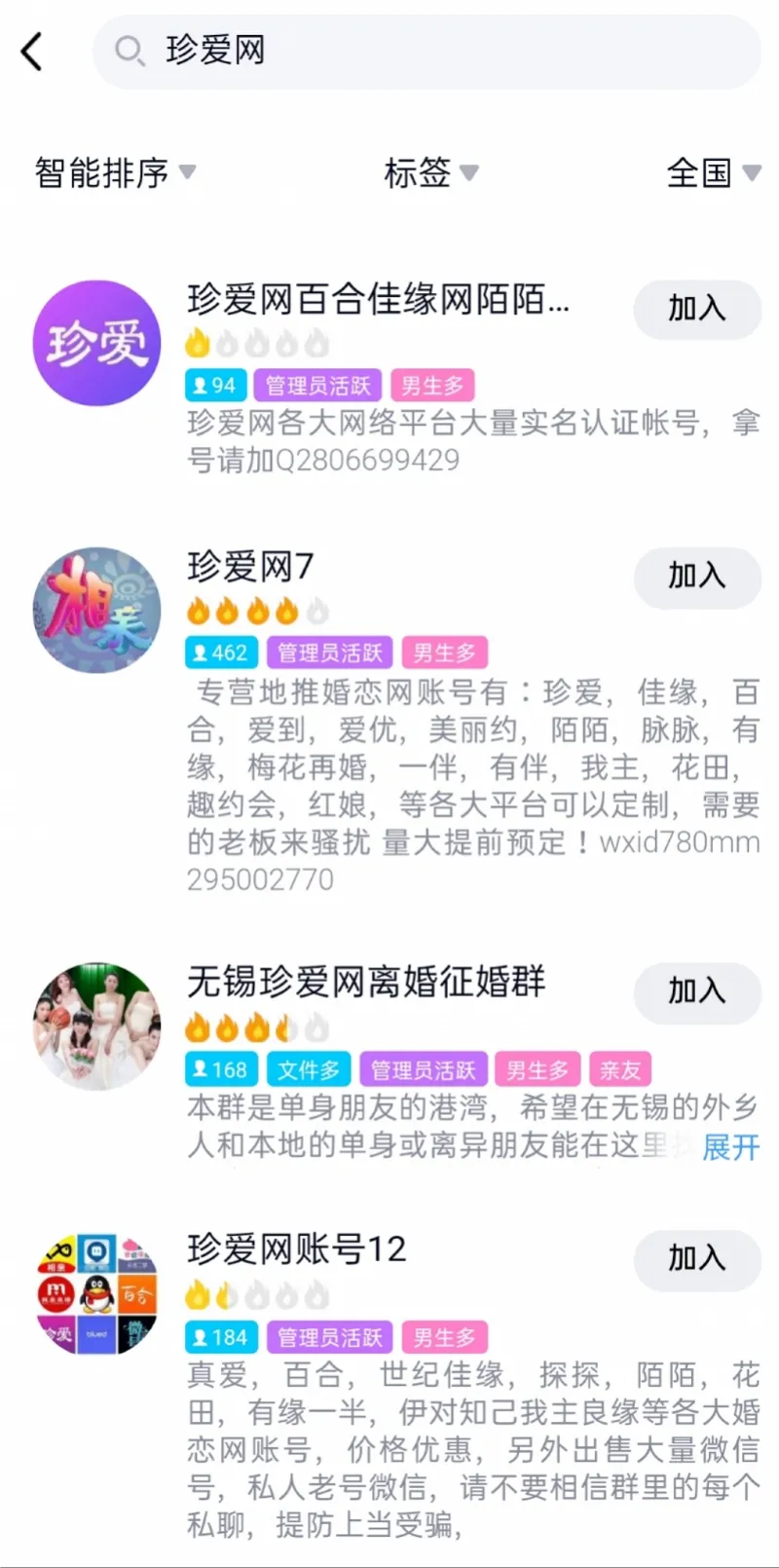Open the 全国 region dropdown
Screen dimensions: 779x1568
(713, 173)
